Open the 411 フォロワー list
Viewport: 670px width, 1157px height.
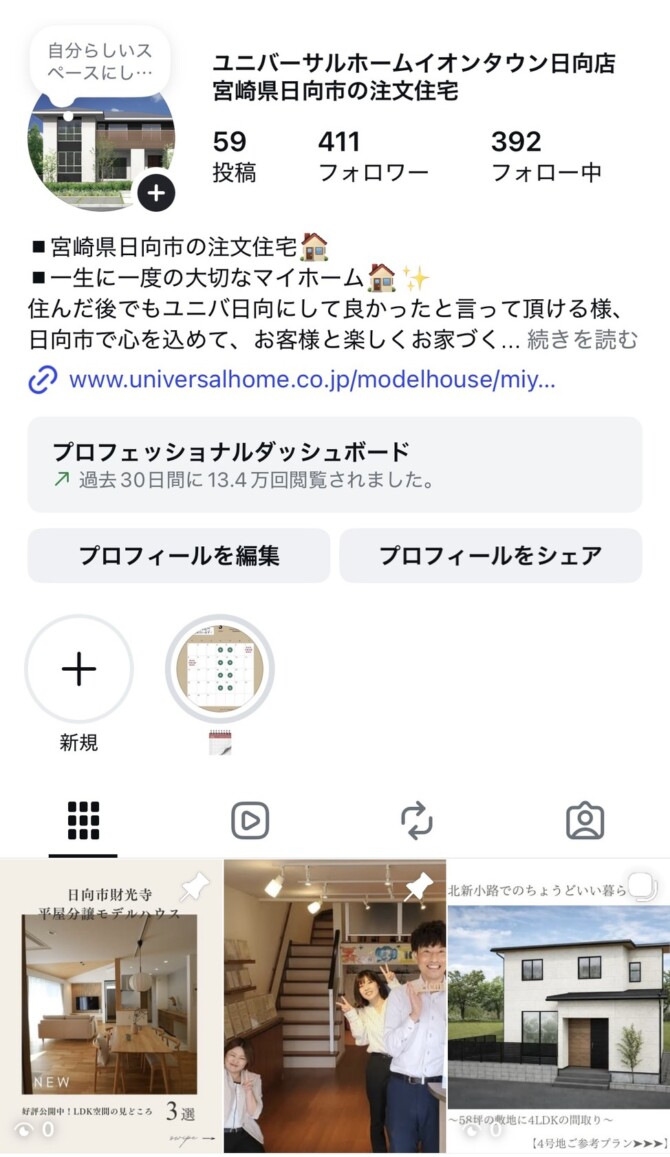[372, 156]
